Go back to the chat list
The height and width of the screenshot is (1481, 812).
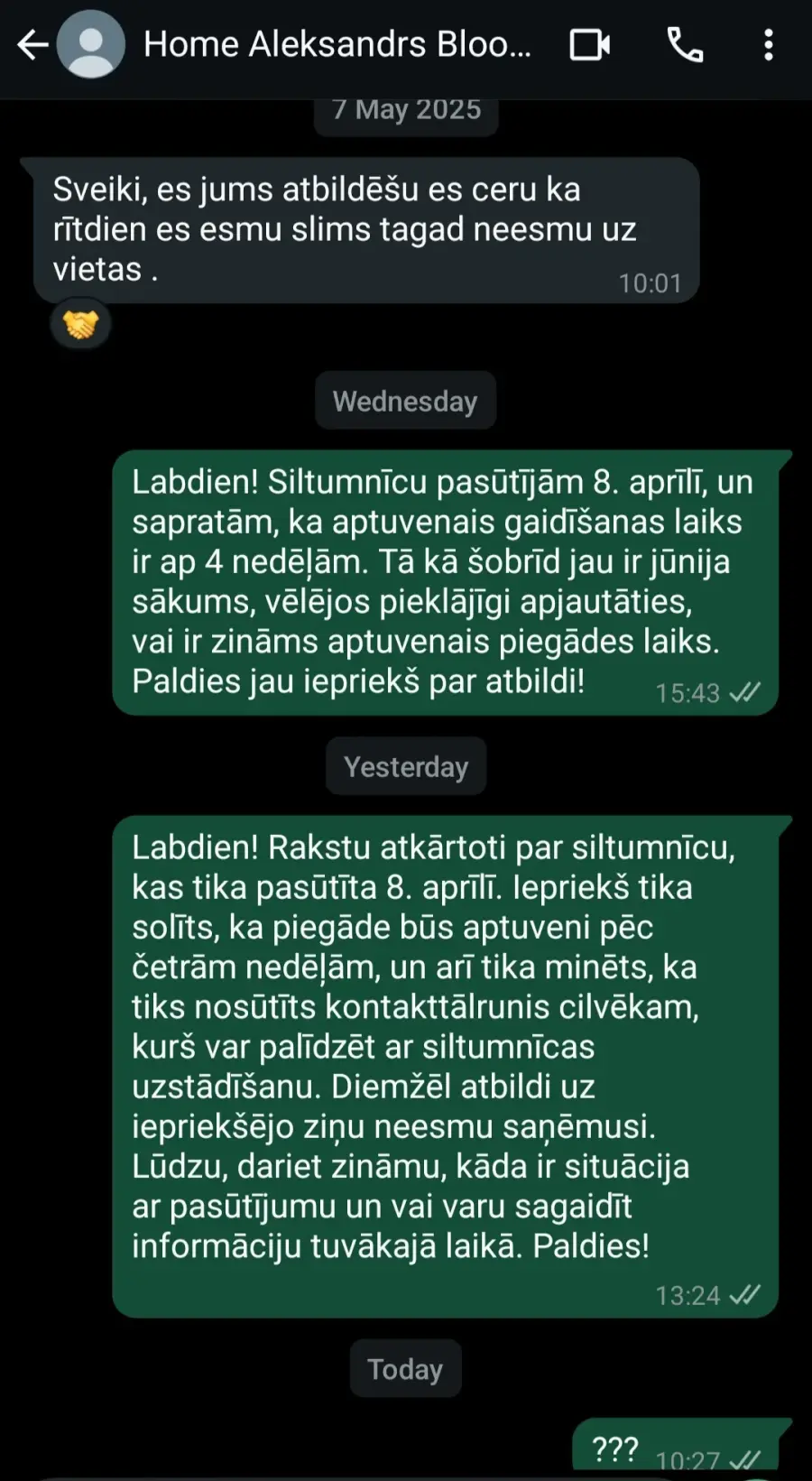[x=32, y=44]
